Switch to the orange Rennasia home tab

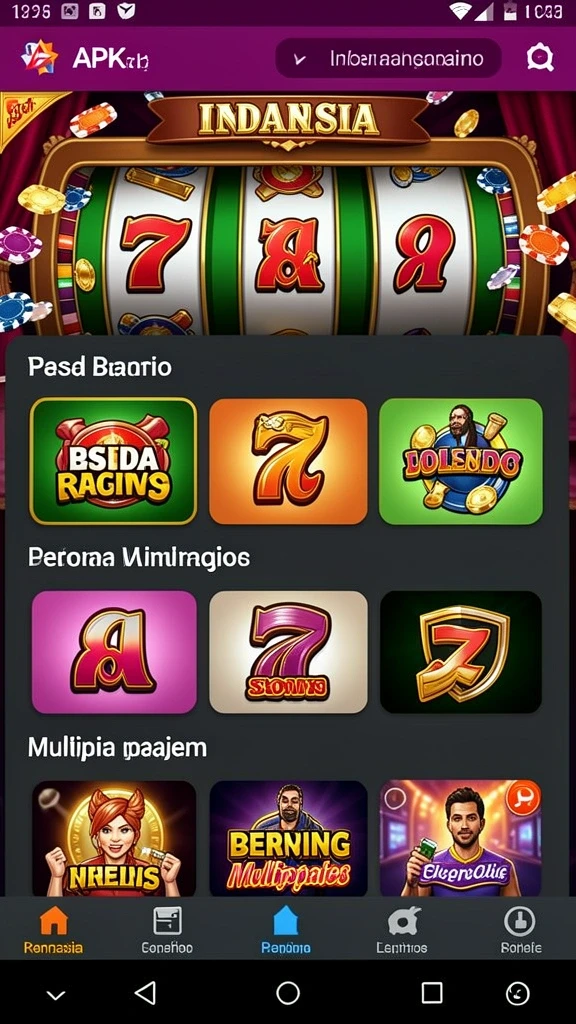(54, 929)
